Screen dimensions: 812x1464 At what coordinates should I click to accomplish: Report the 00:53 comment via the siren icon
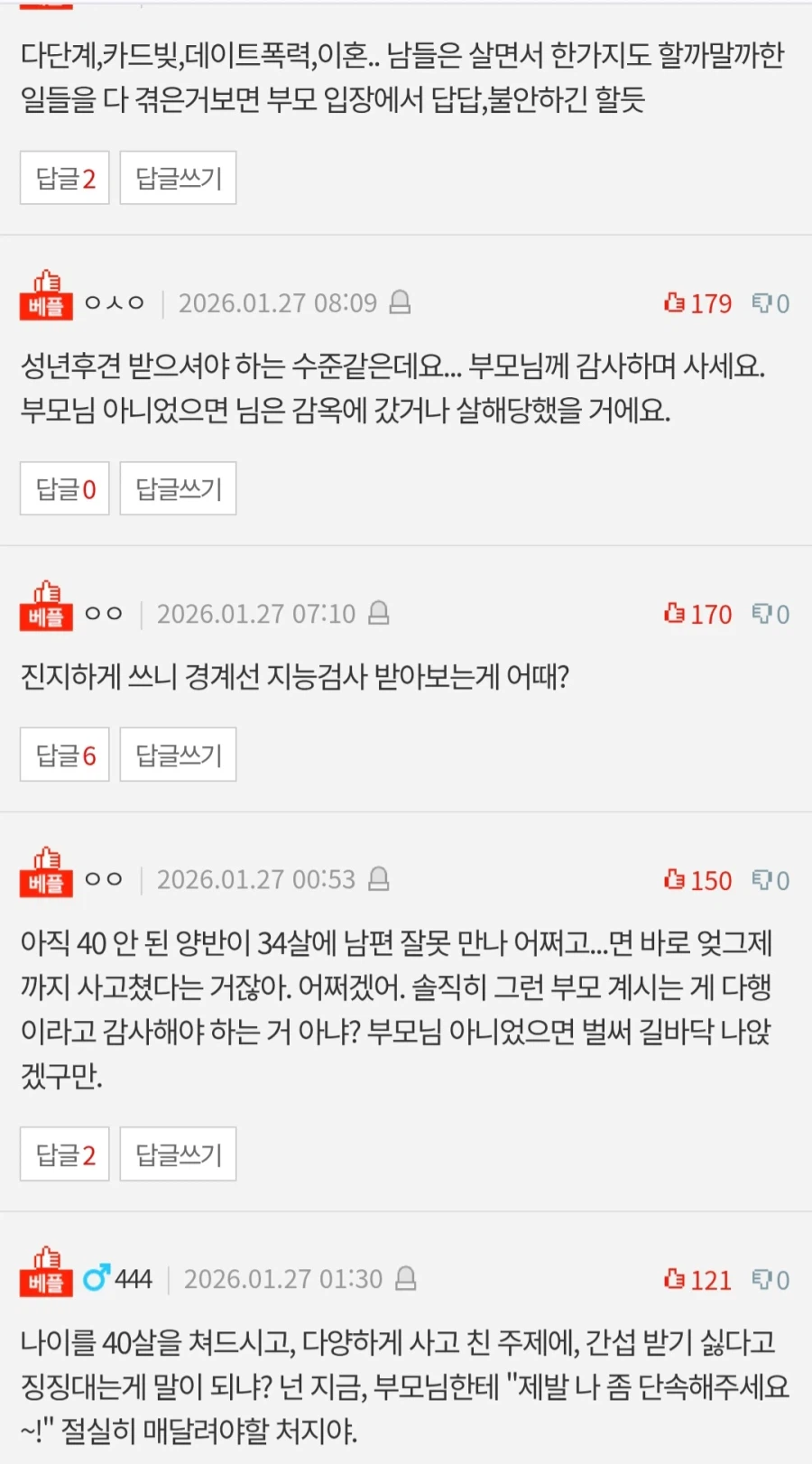[x=379, y=878]
